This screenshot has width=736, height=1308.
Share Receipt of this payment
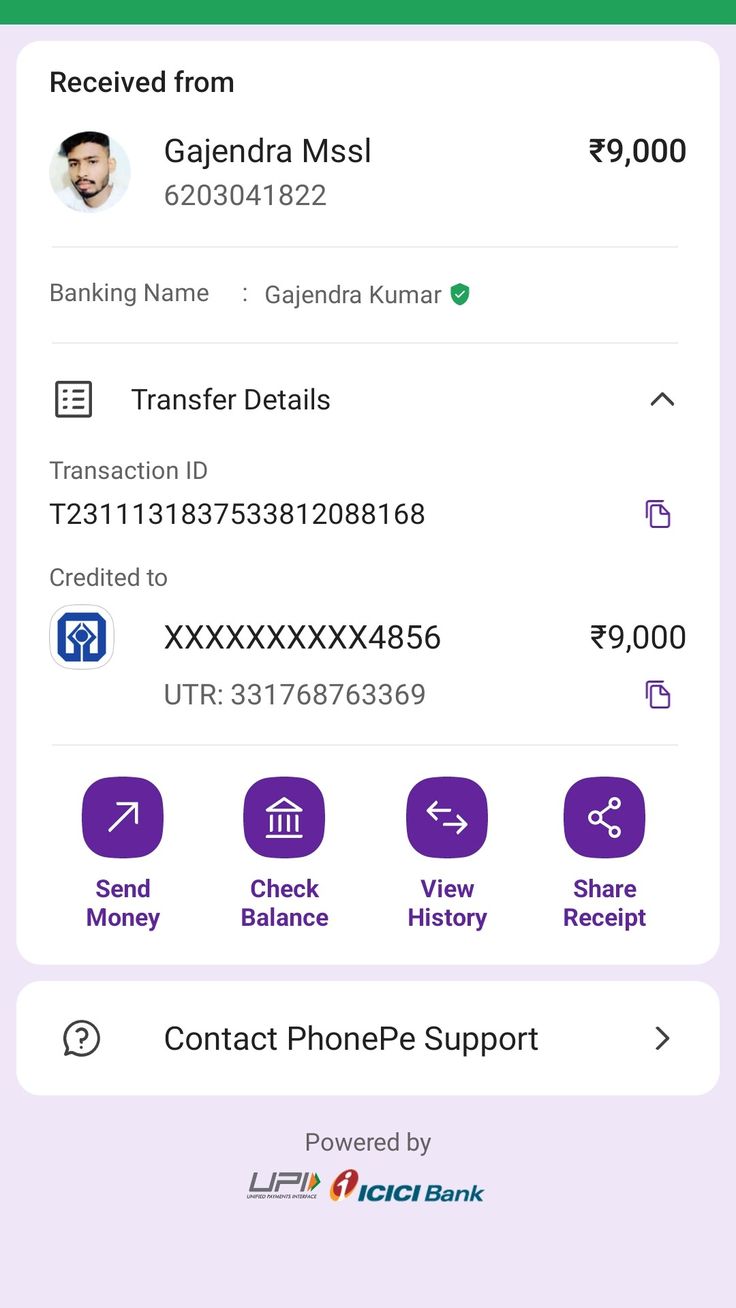(x=604, y=818)
